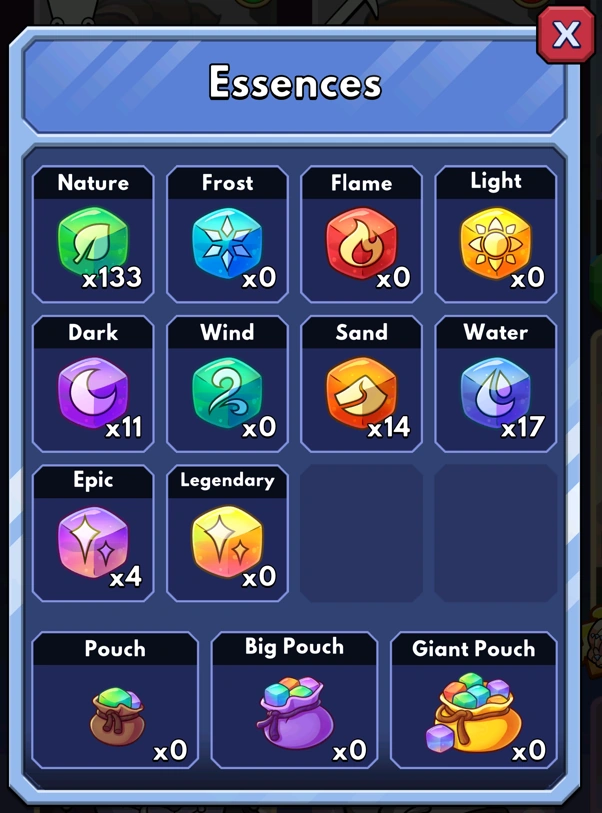Open the Wind essence tile
The image size is (602, 813).
pos(227,386)
